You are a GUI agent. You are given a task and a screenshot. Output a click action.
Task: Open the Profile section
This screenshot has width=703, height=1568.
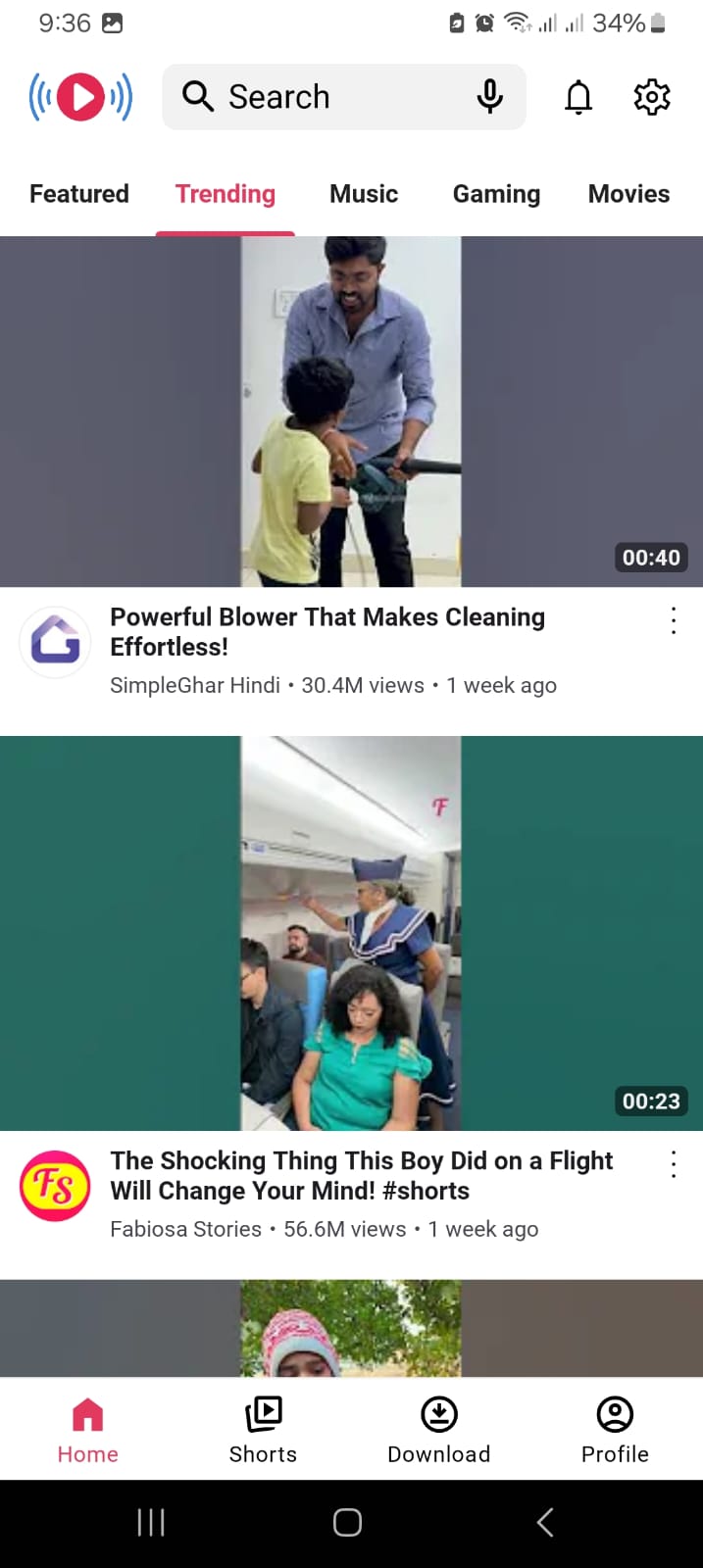tap(615, 1430)
